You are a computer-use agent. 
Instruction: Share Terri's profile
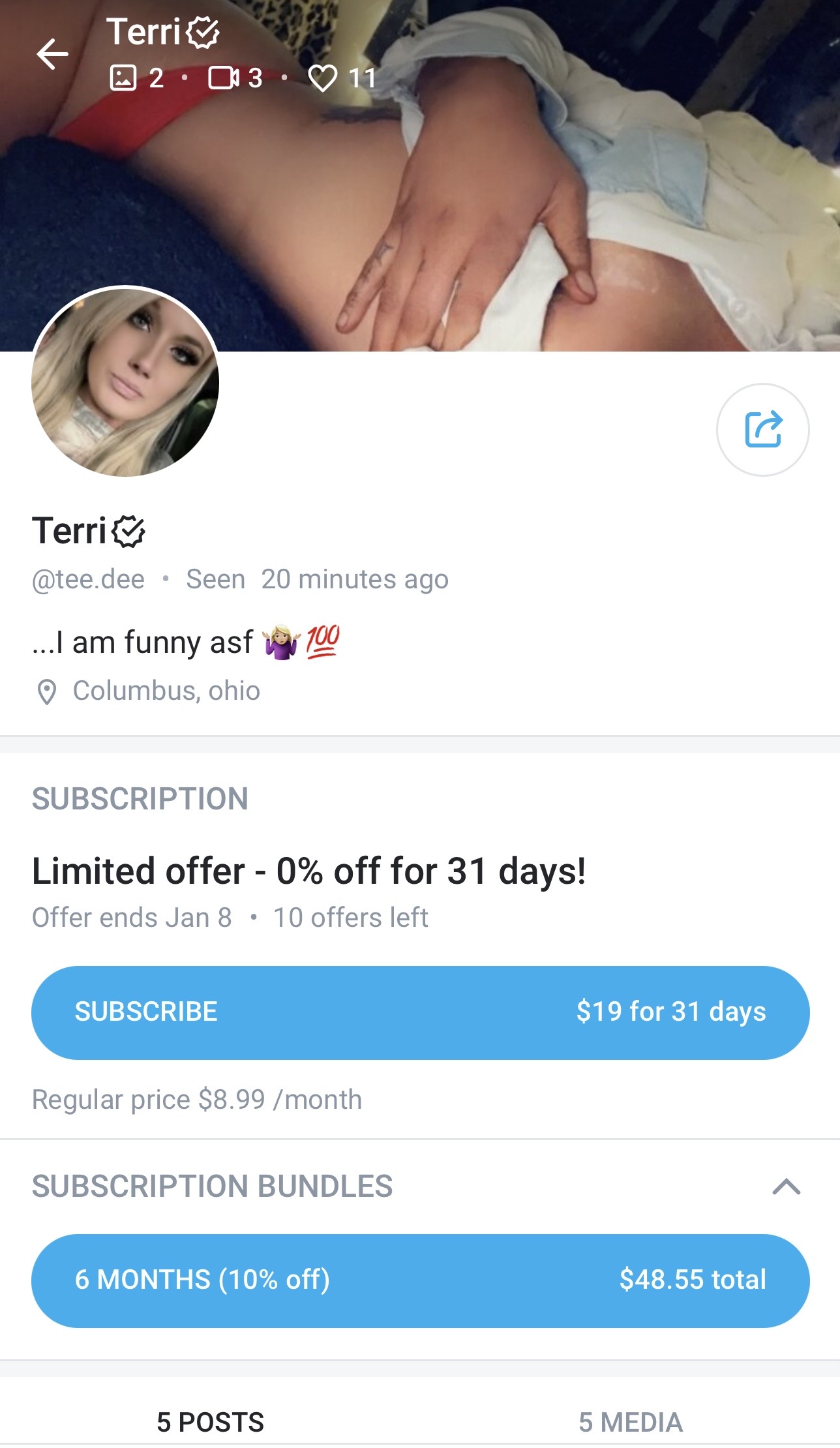pyautogui.click(x=762, y=429)
